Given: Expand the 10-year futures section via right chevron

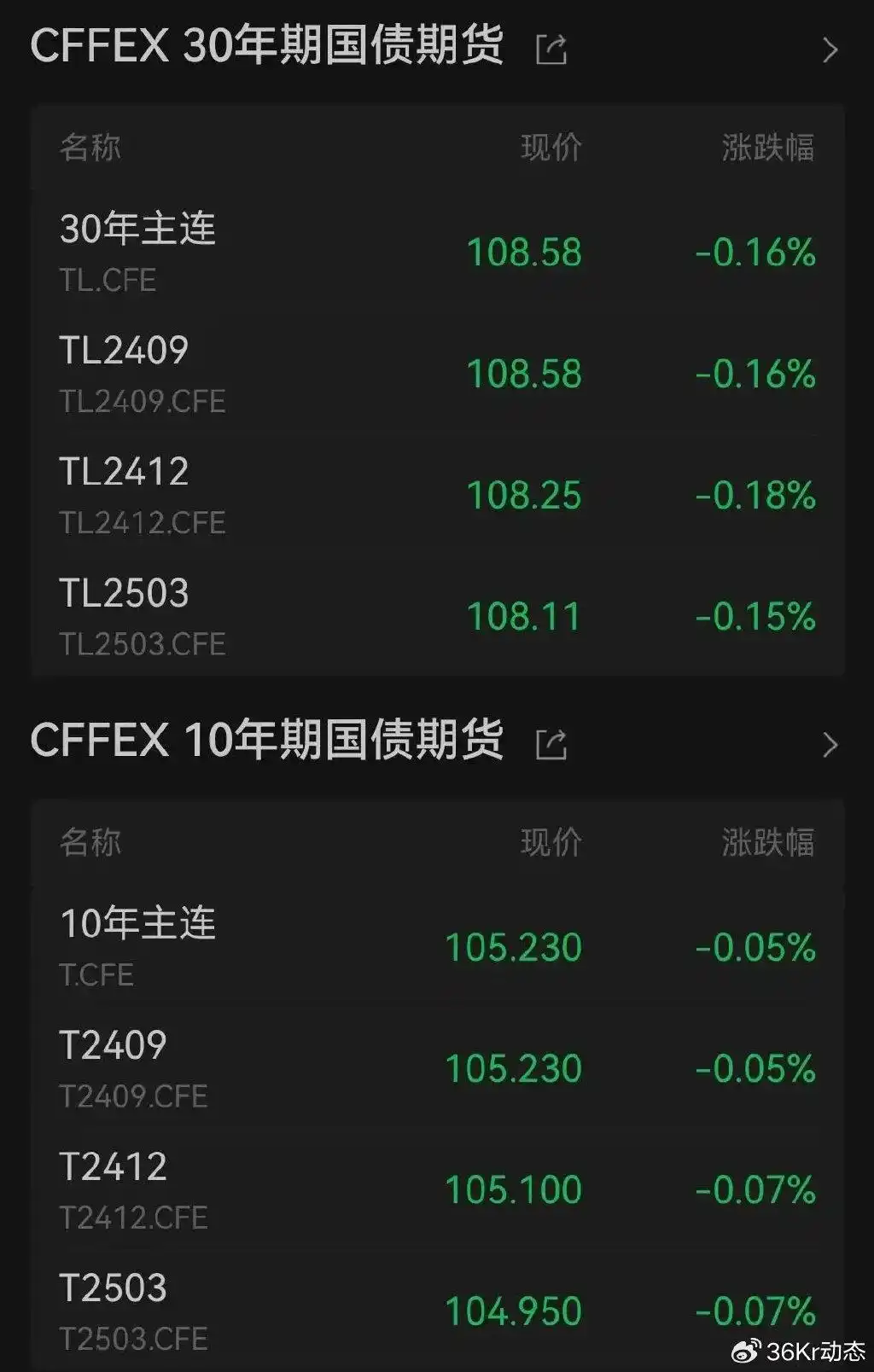Looking at the screenshot, I should [829, 745].
